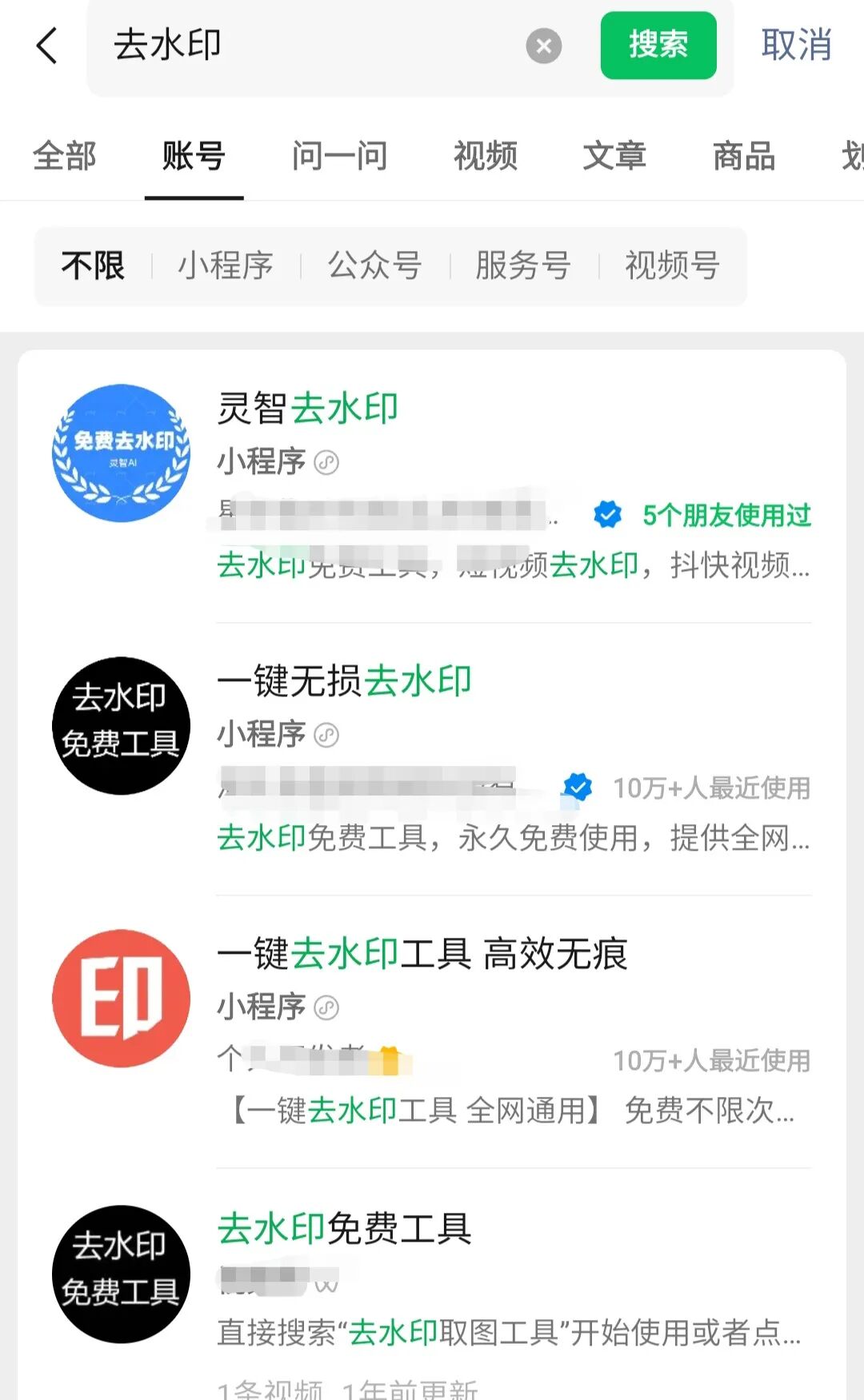Select the red 印 logo icon
The width and height of the screenshot is (864, 1400).
click(x=121, y=998)
